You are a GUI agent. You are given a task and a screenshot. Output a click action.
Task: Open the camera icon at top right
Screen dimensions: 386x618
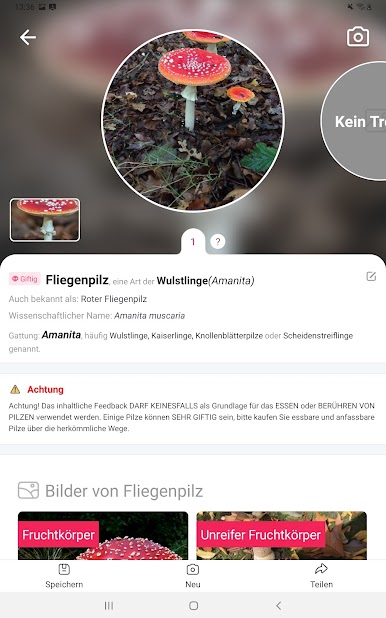tap(358, 37)
